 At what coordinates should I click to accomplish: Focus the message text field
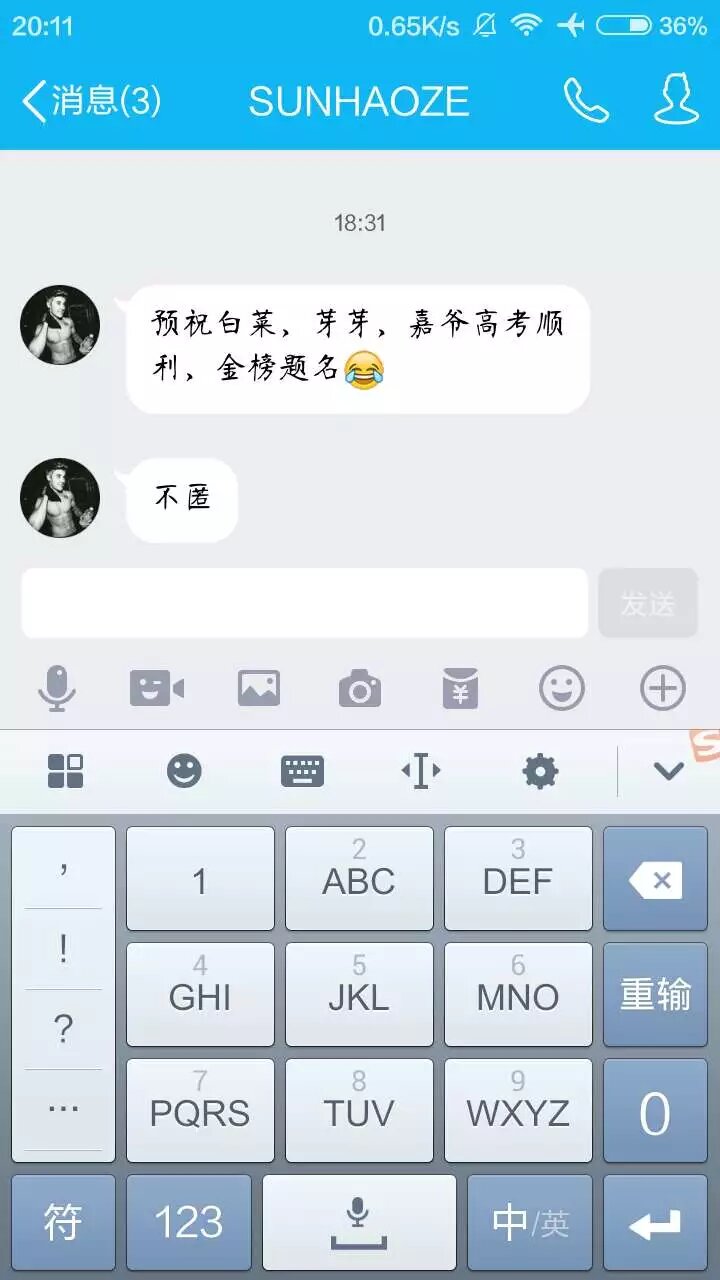point(304,603)
